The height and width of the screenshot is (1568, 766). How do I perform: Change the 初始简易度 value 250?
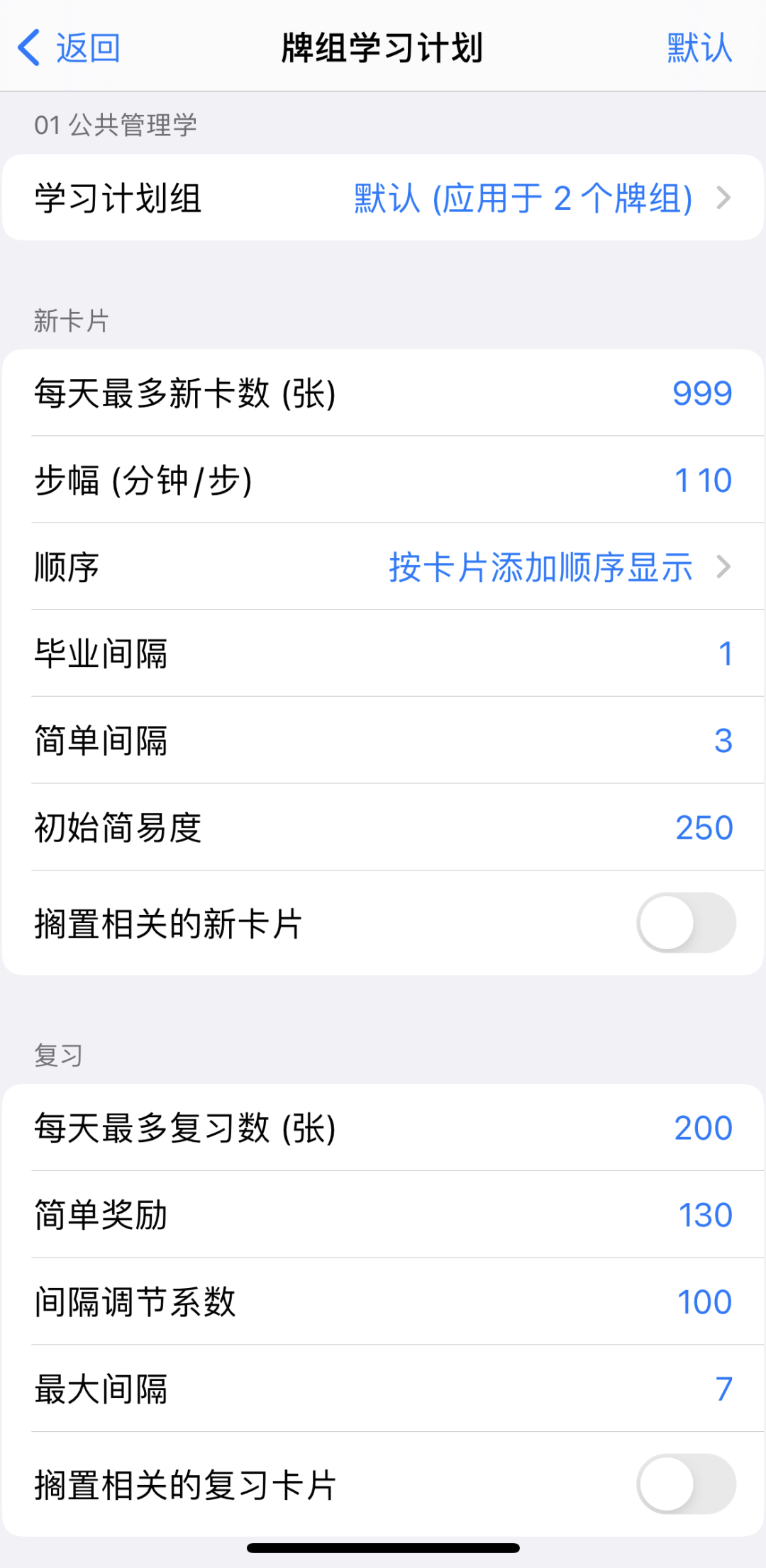pos(703,828)
